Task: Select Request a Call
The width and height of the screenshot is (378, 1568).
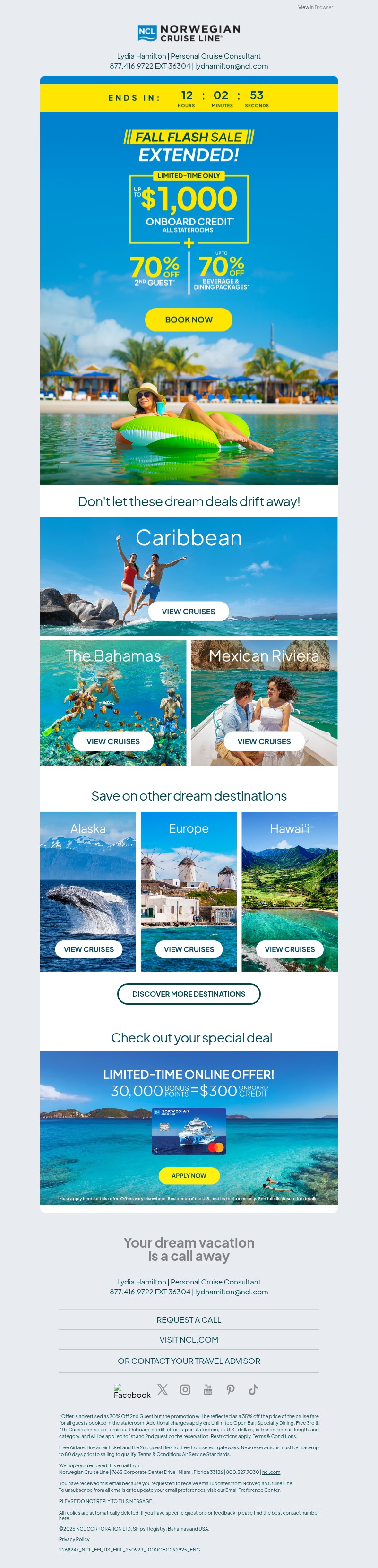Action: (189, 1320)
